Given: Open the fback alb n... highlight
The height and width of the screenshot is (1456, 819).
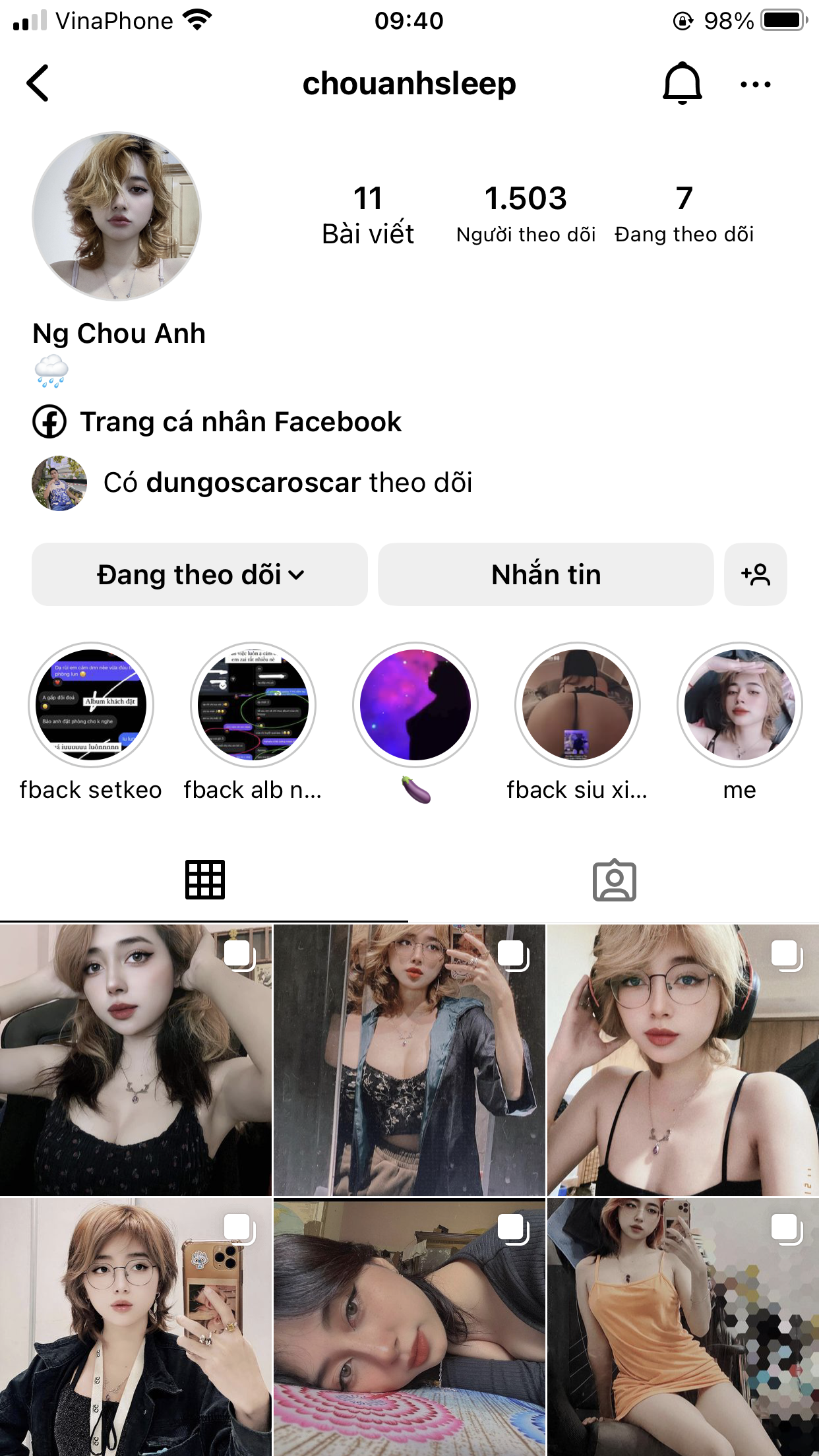Looking at the screenshot, I should (x=253, y=705).
